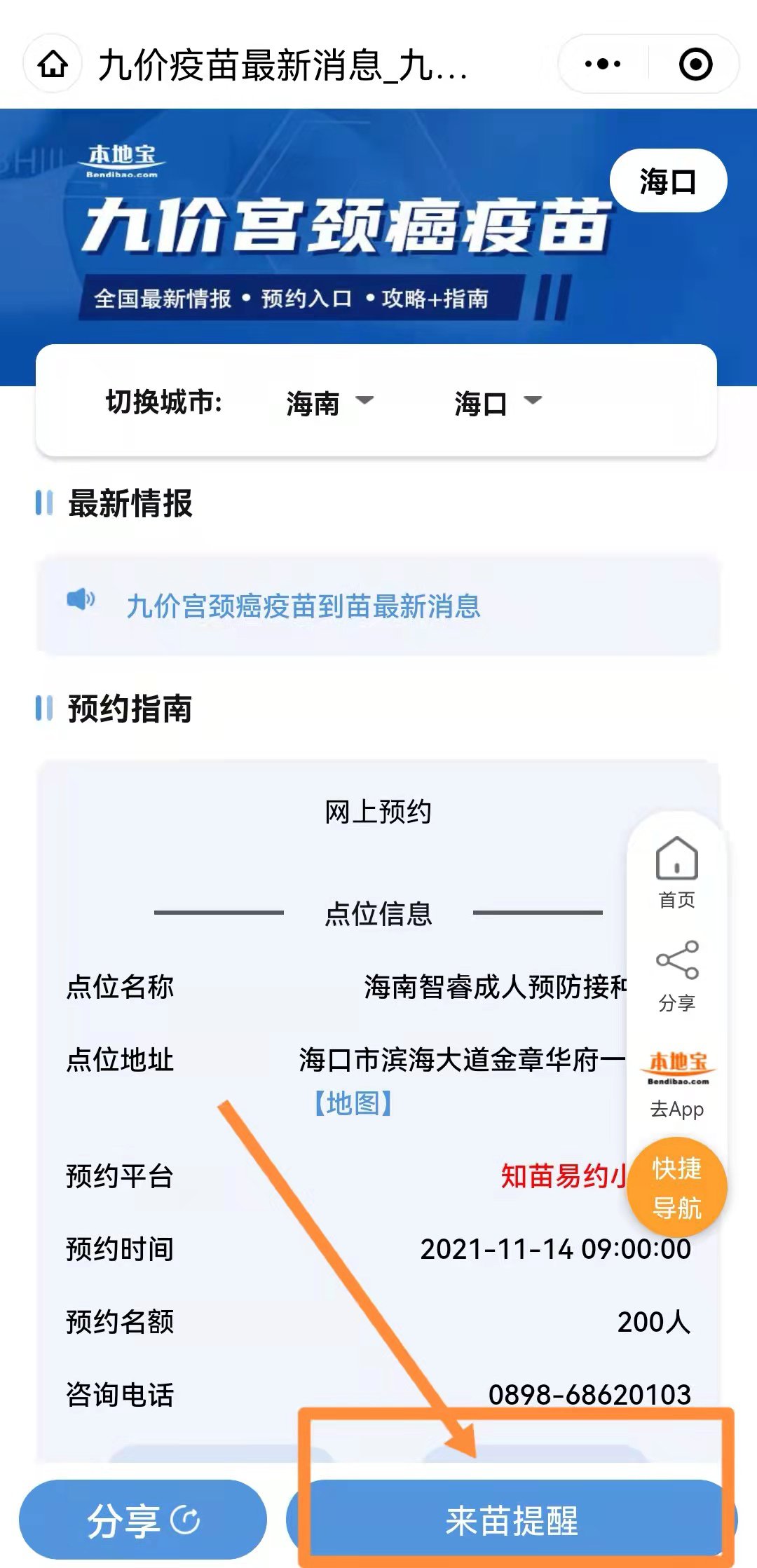Tap the 海口 city badge
The width and height of the screenshot is (757, 1568).
coord(668,182)
